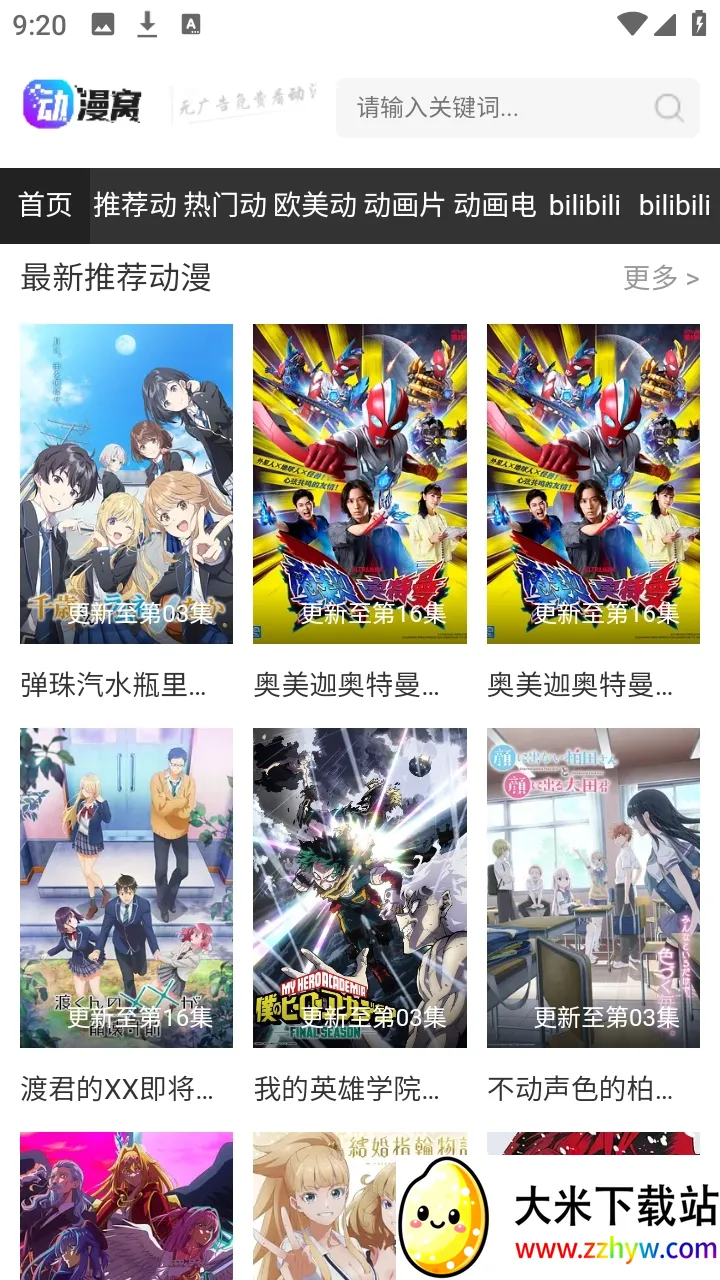Screen dimensions: 720x1280
Task: Select the 热门动 tab
Action: [225, 205]
